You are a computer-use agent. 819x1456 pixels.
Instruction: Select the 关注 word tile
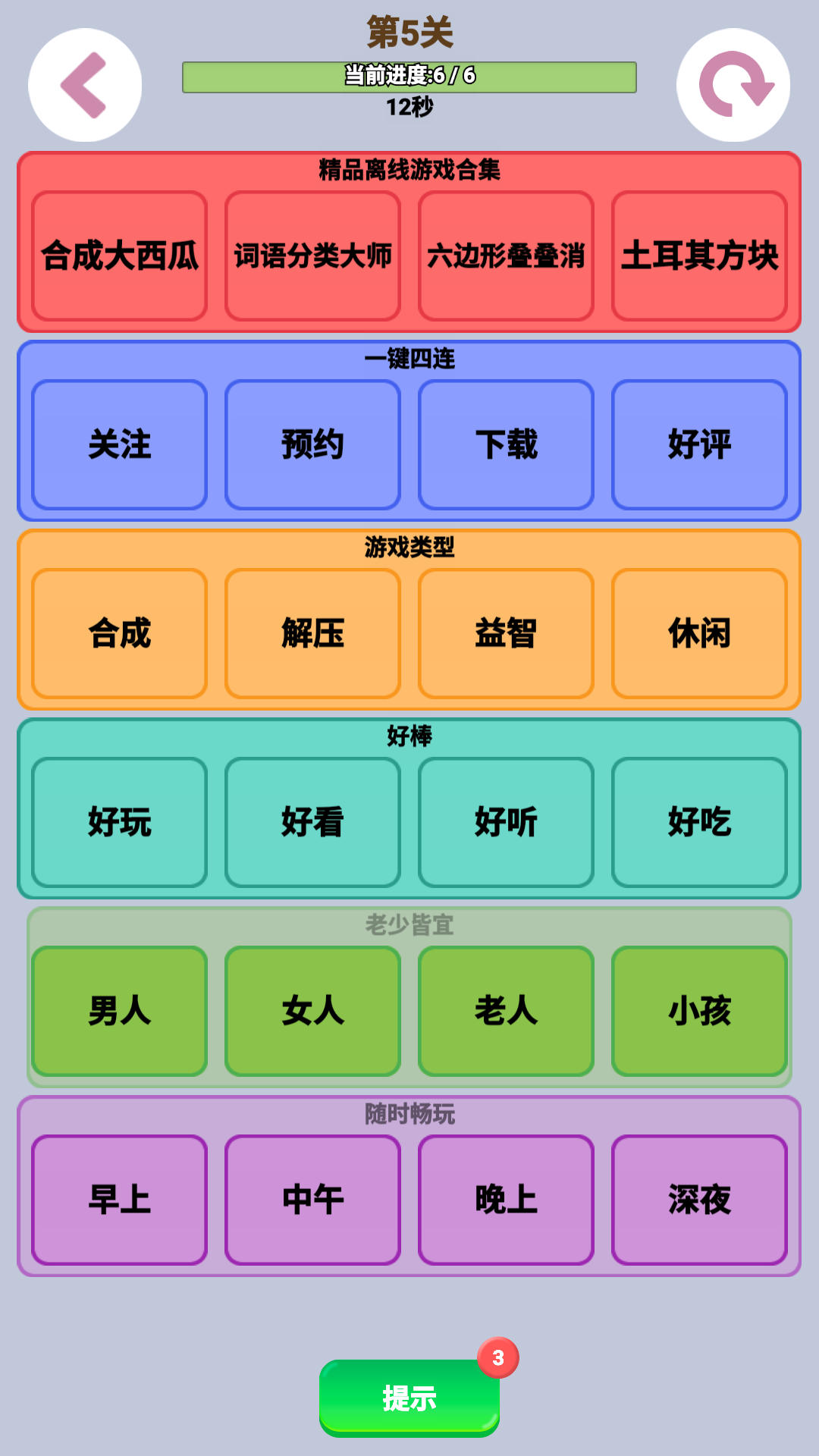pyautogui.click(x=119, y=444)
